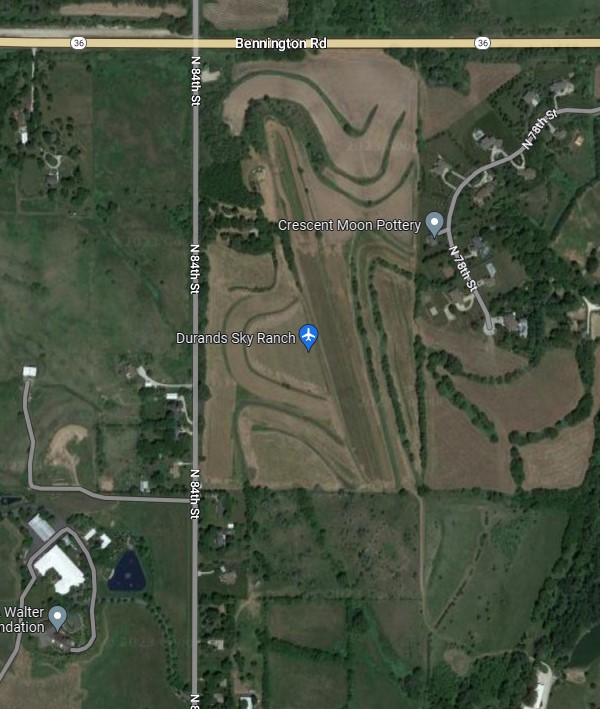Select the Crescent Moon Pottery pin

434,223
